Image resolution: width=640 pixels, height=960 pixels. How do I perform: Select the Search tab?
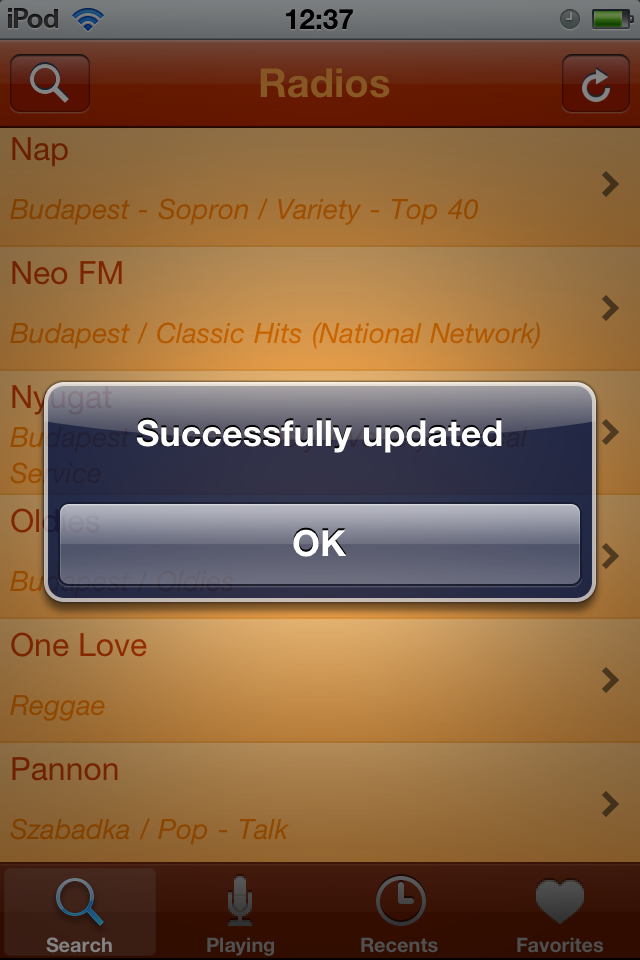79,912
